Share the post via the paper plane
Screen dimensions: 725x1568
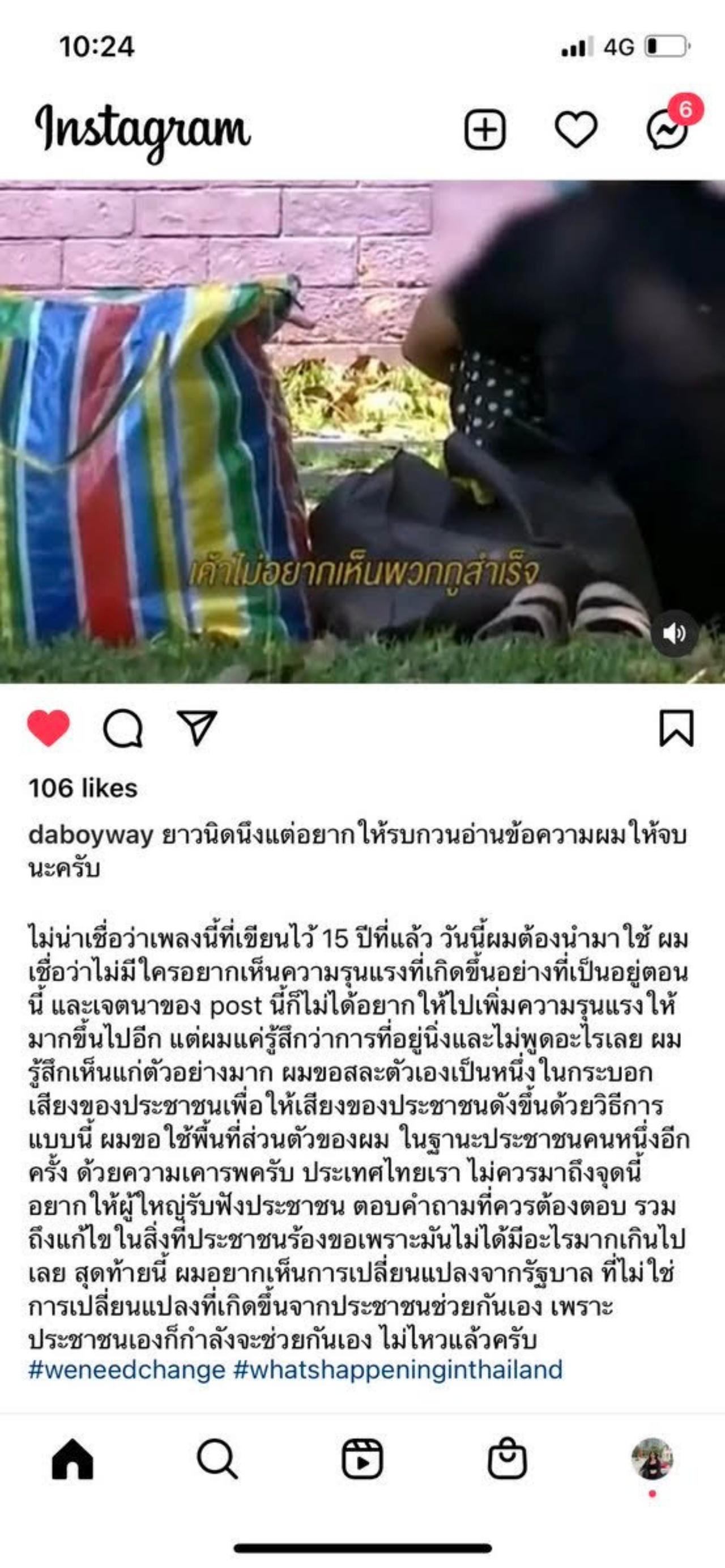click(x=197, y=728)
